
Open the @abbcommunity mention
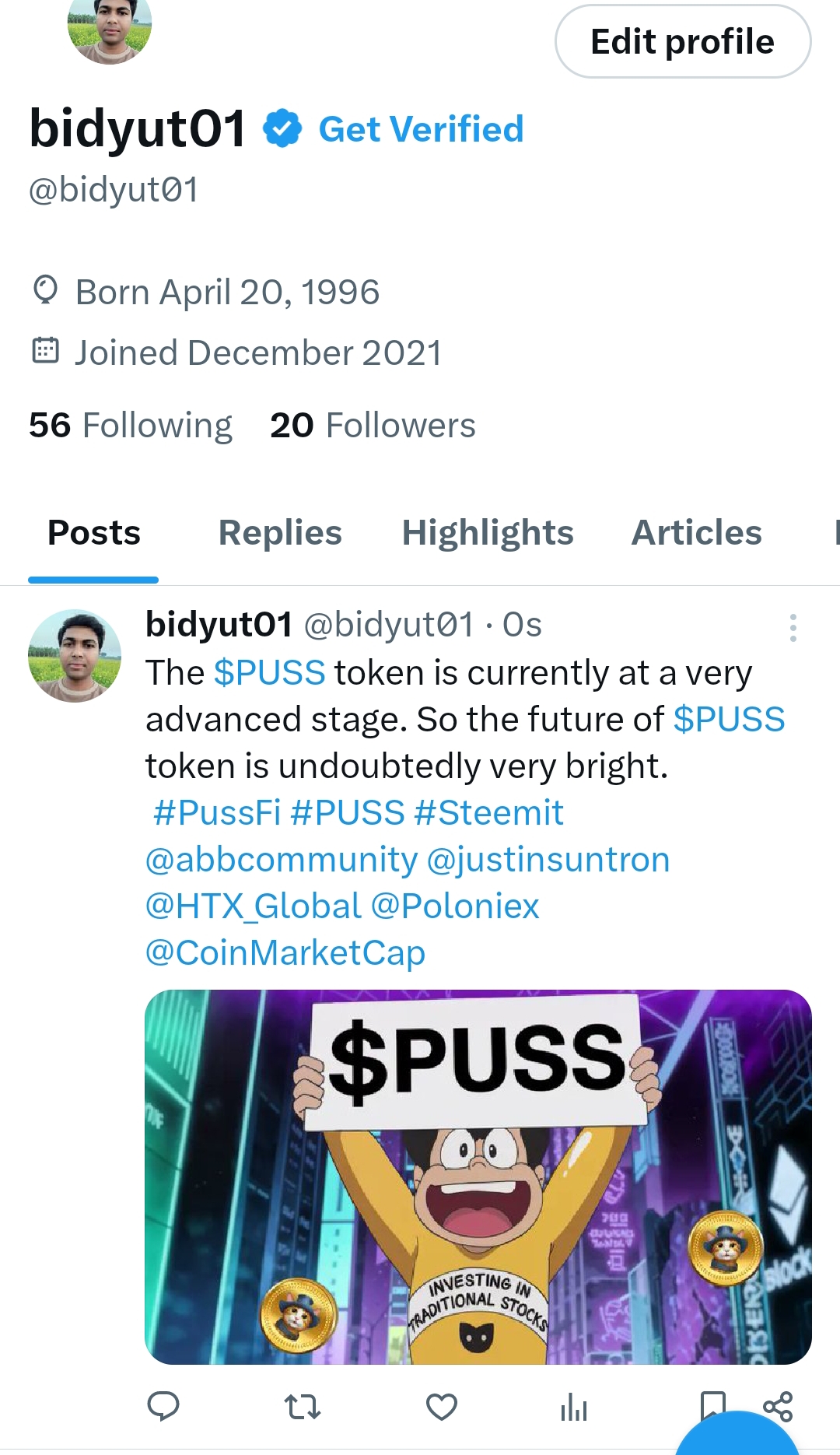click(282, 860)
